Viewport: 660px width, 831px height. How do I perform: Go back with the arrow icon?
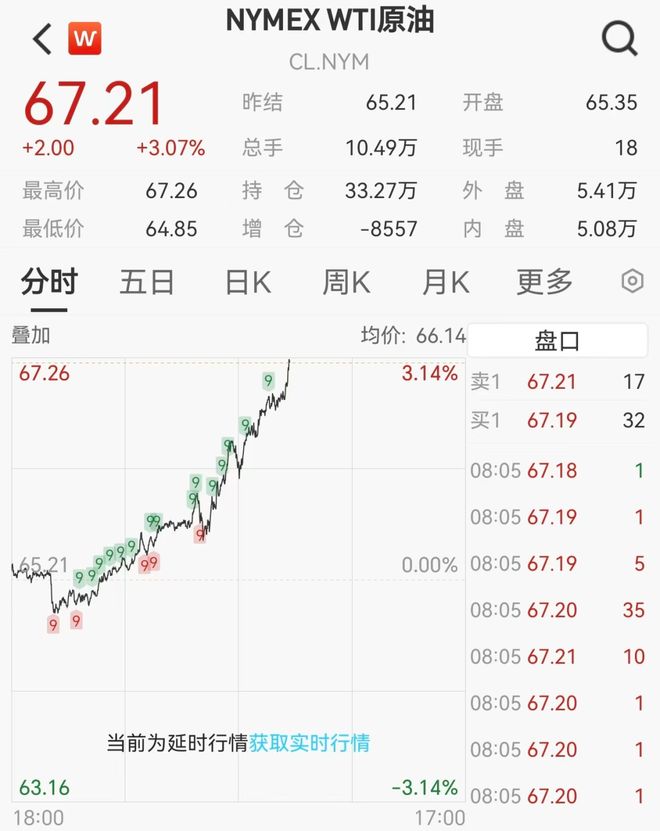click(41, 40)
